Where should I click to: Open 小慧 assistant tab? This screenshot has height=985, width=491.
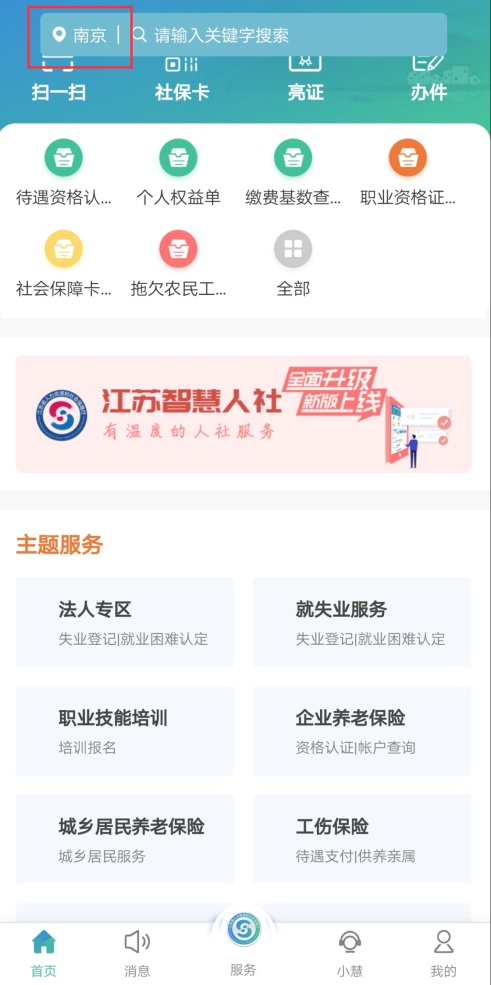point(349,954)
